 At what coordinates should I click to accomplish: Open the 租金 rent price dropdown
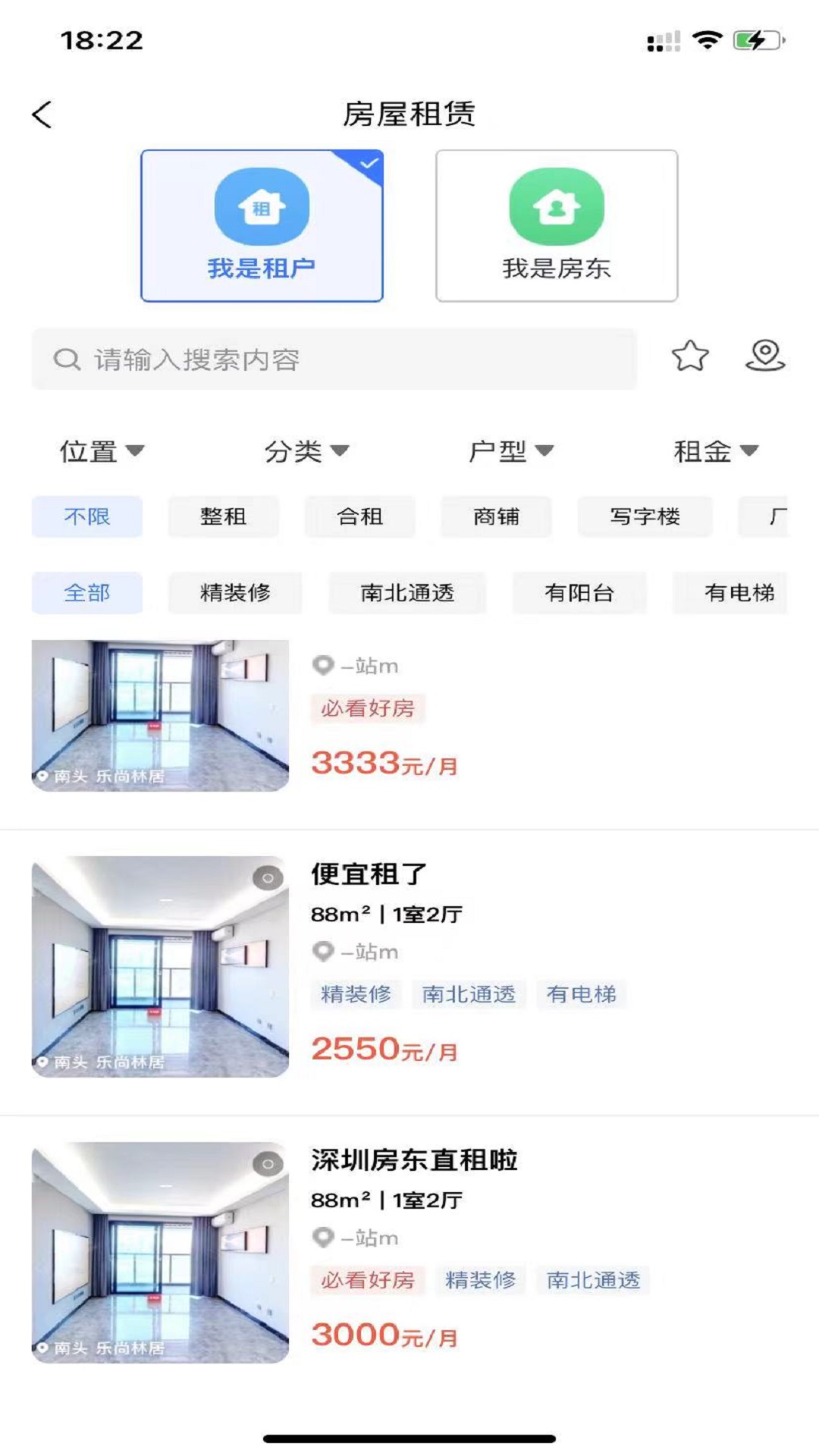[712, 451]
